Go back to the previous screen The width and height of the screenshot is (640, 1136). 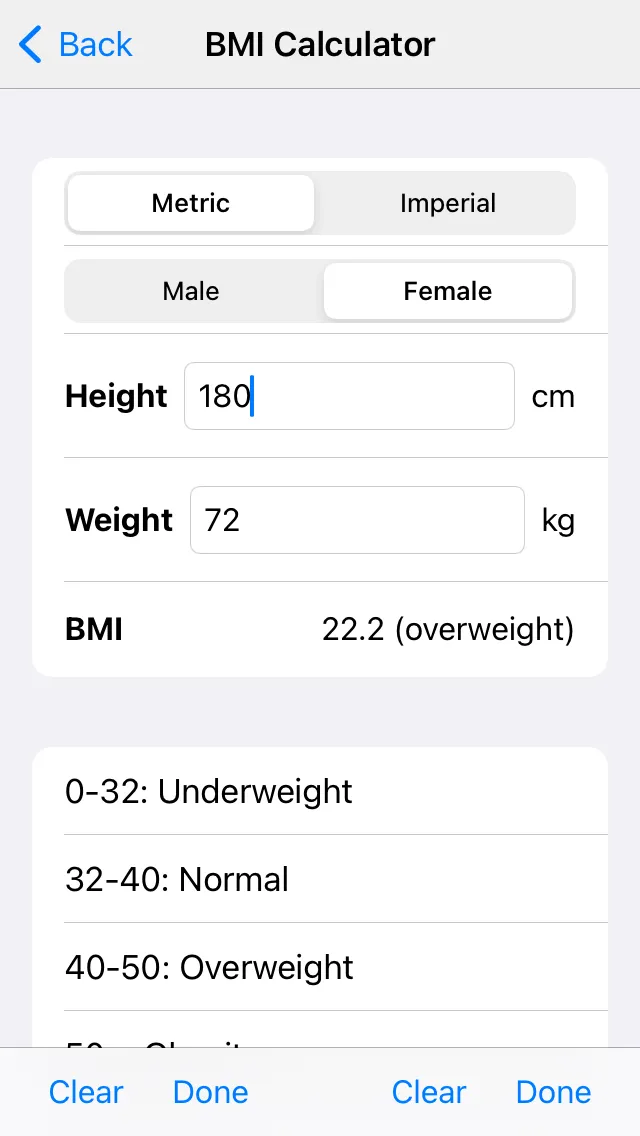coord(76,45)
